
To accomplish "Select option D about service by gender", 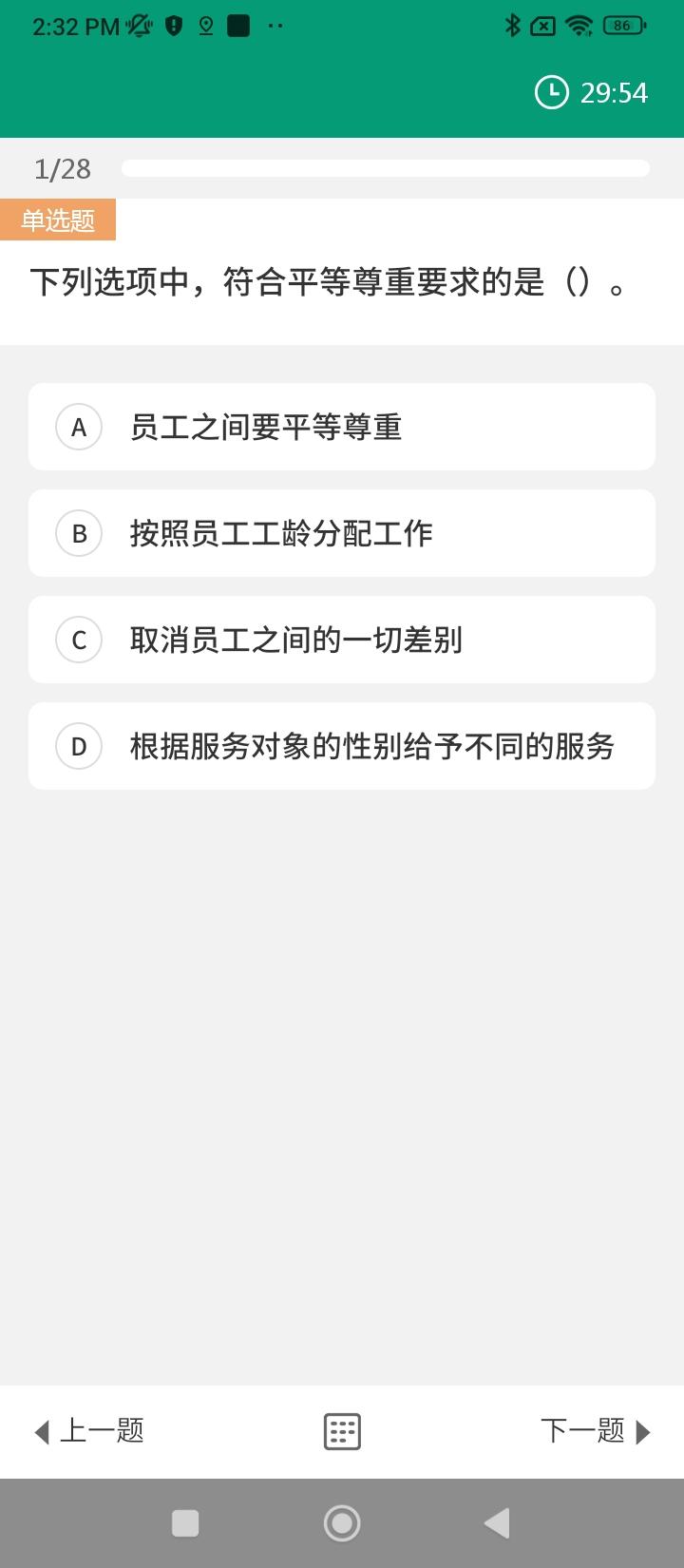I will 341,746.
